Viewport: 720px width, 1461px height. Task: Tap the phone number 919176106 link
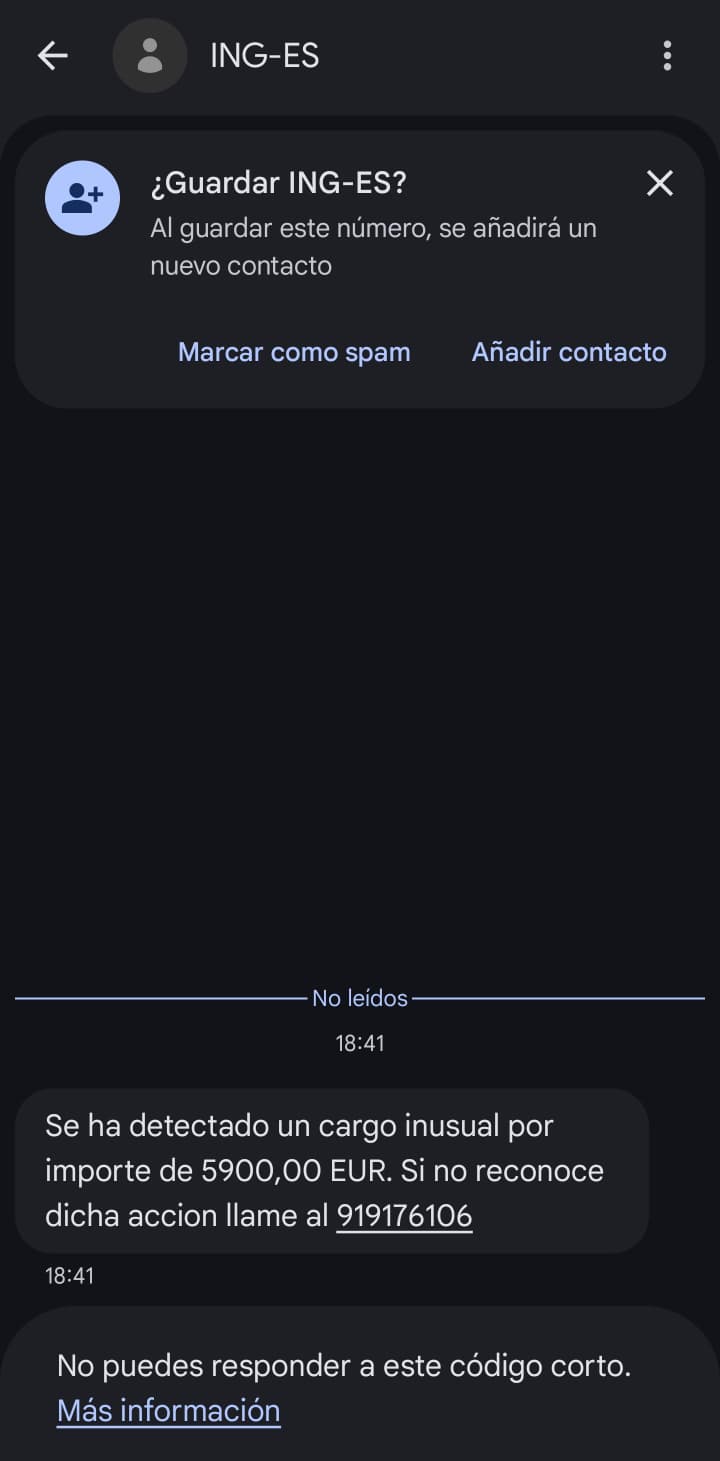pos(404,1216)
